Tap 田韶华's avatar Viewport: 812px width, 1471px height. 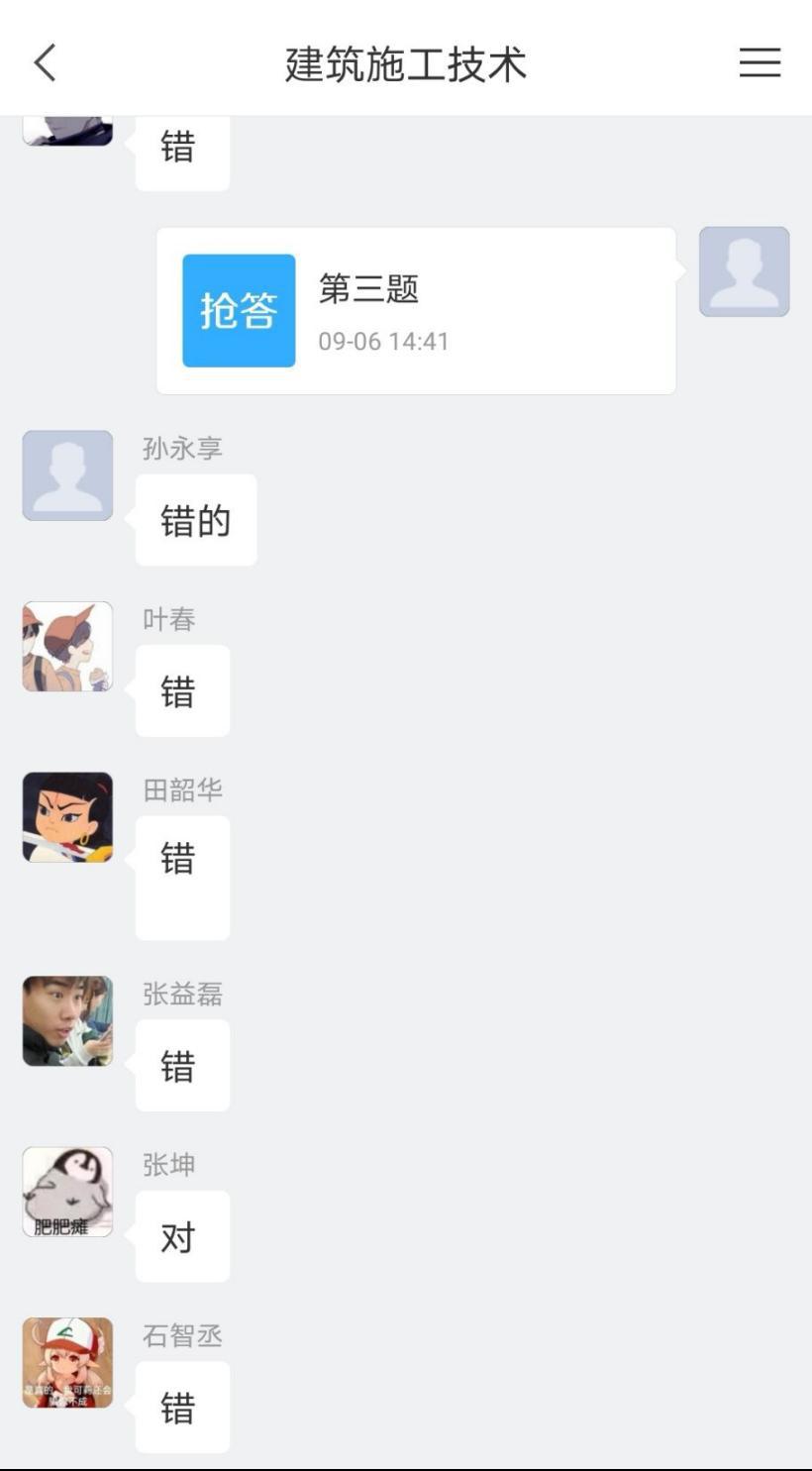[67, 817]
